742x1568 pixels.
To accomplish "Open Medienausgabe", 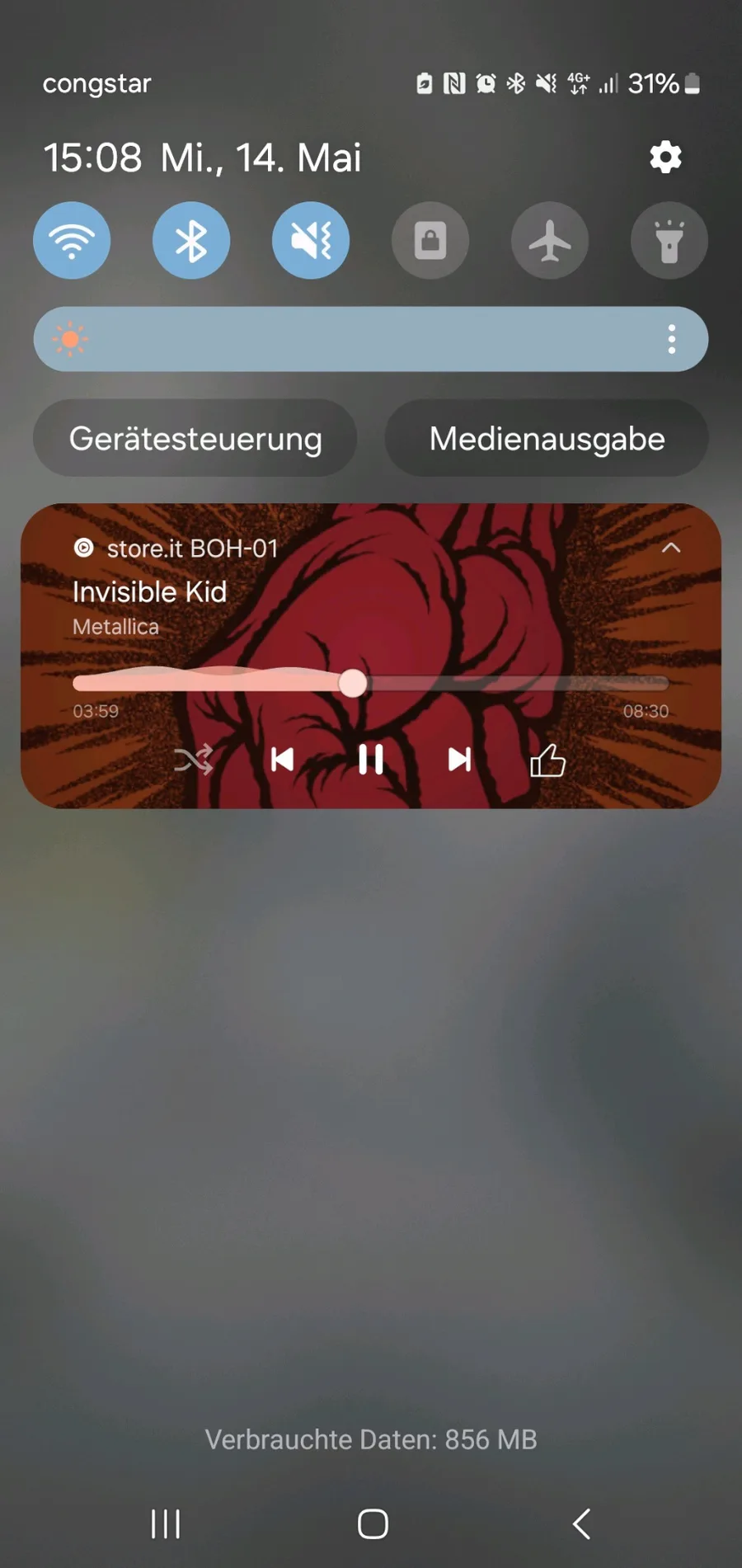I will (547, 438).
